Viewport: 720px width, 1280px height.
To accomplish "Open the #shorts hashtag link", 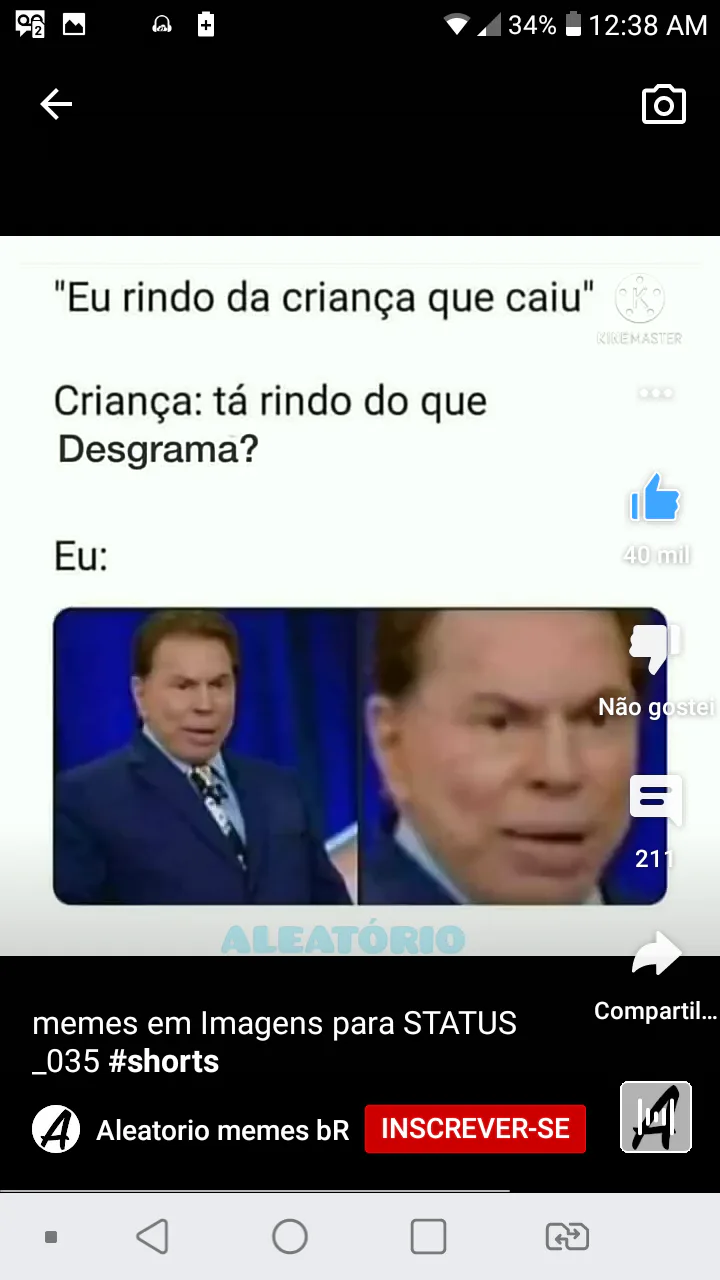I will tap(163, 1062).
